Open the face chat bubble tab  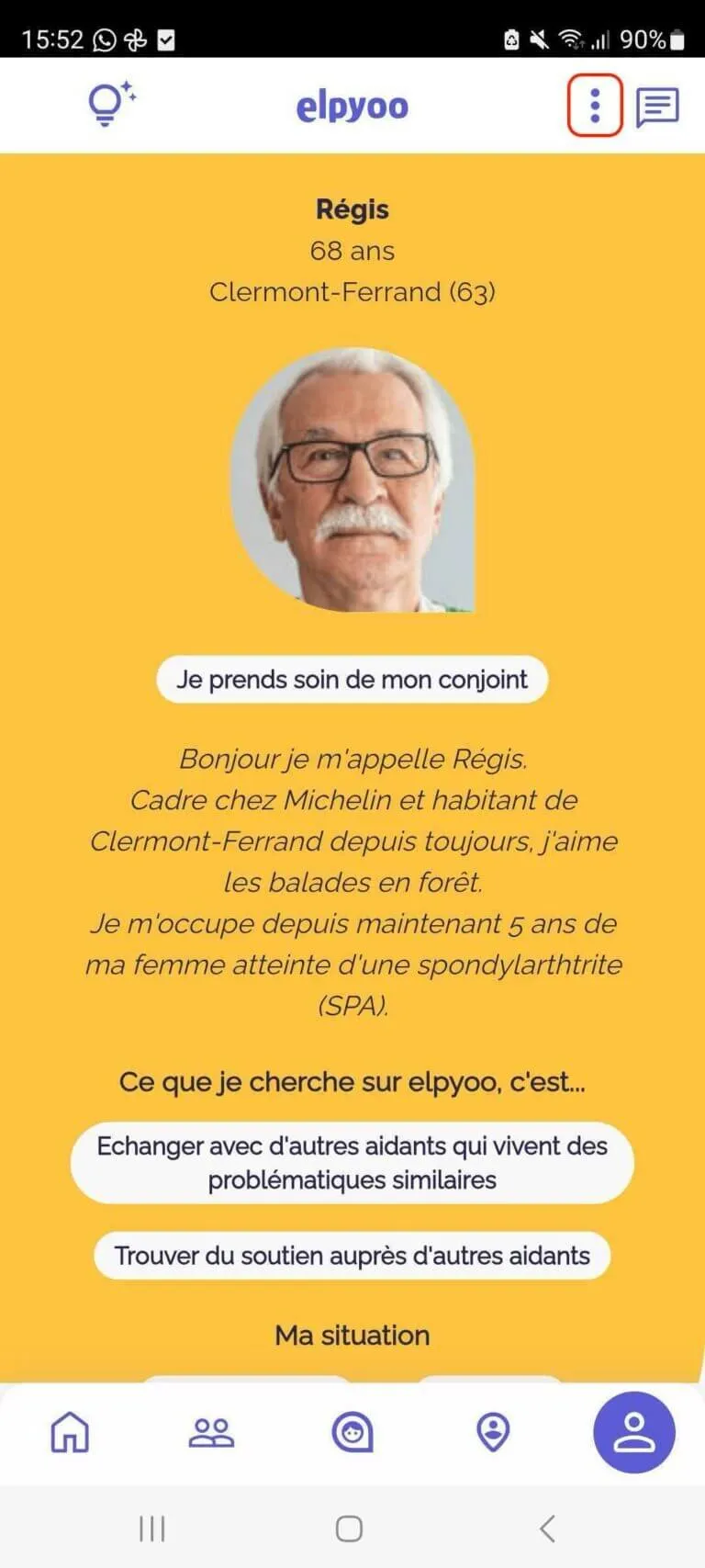[352, 1431]
